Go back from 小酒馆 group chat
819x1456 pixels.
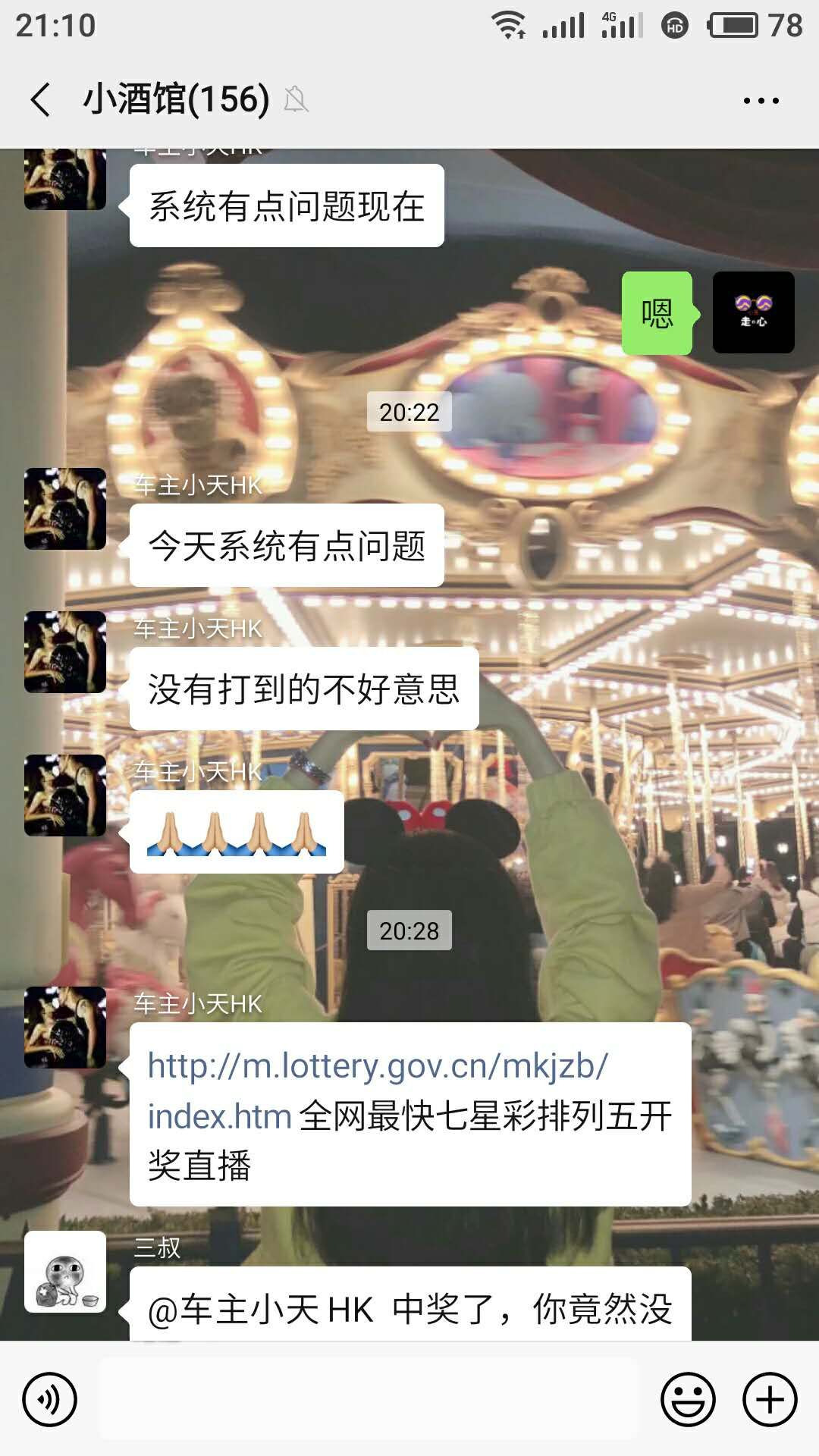pyautogui.click(x=41, y=100)
